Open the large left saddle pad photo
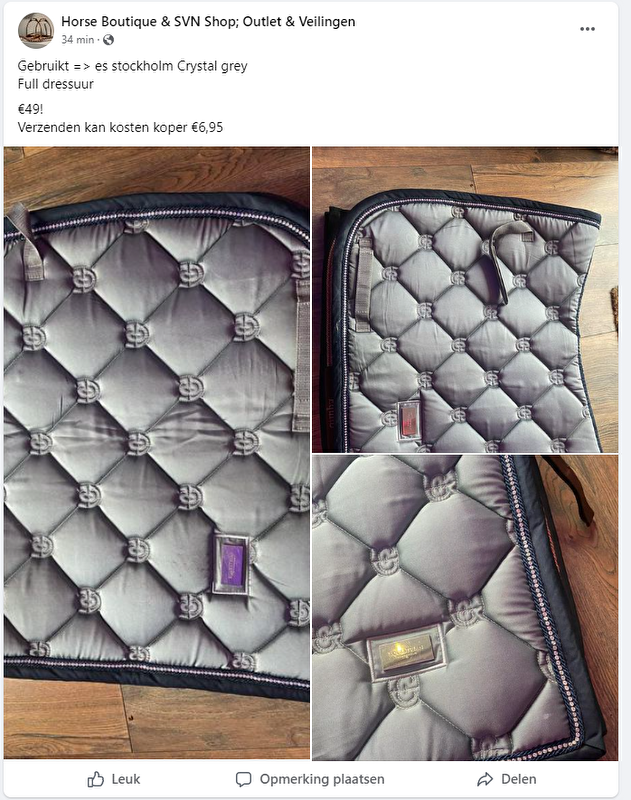Screen dimensions: 631x800 pyautogui.click(x=156, y=450)
